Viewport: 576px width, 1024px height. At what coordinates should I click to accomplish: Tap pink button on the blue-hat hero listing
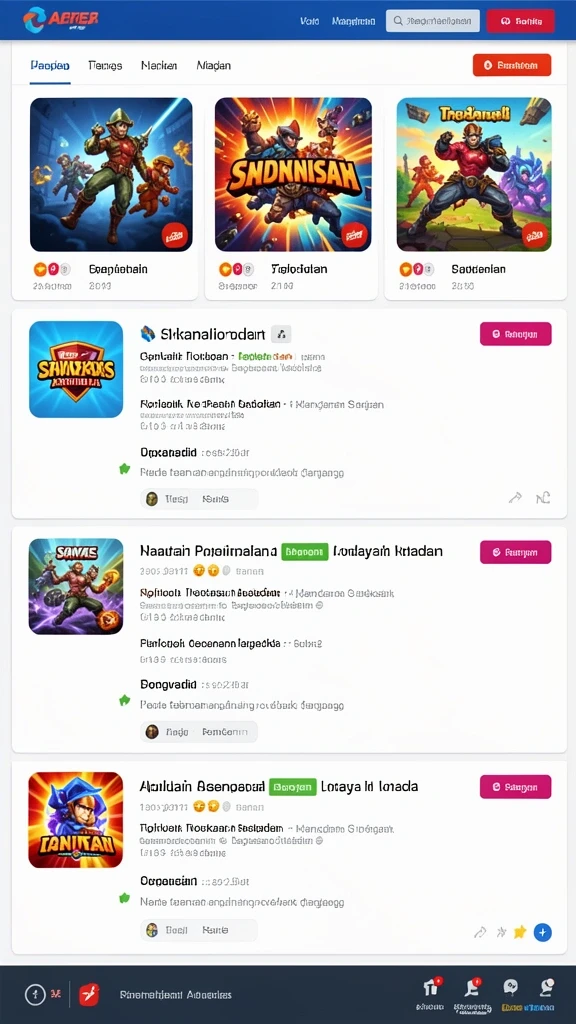pyautogui.click(x=515, y=787)
